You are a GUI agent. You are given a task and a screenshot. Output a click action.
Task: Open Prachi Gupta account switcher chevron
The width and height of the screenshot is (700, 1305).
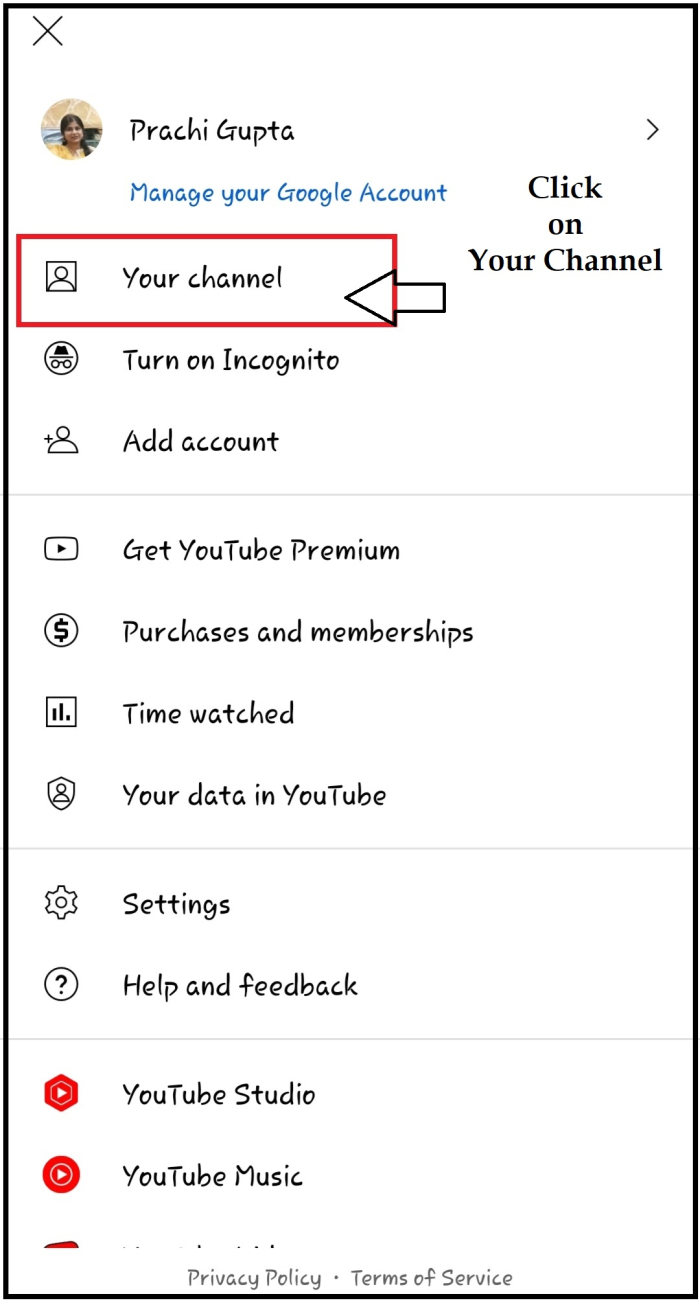(652, 130)
